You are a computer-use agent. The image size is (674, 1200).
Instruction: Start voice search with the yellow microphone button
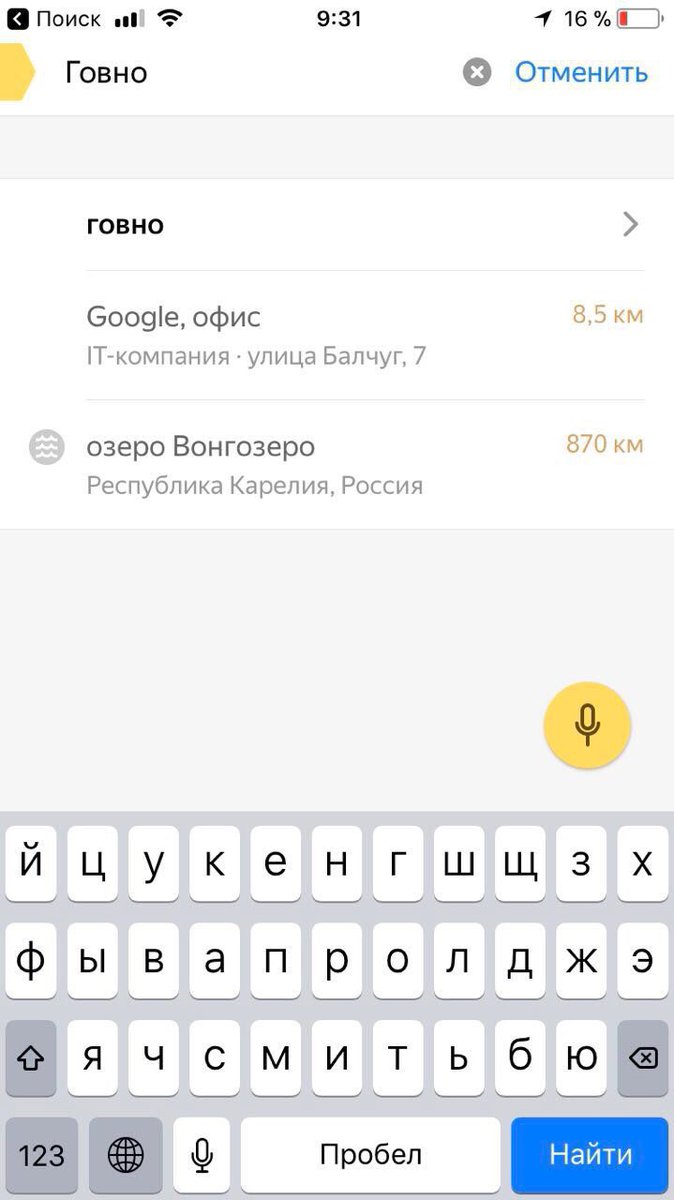tap(587, 725)
